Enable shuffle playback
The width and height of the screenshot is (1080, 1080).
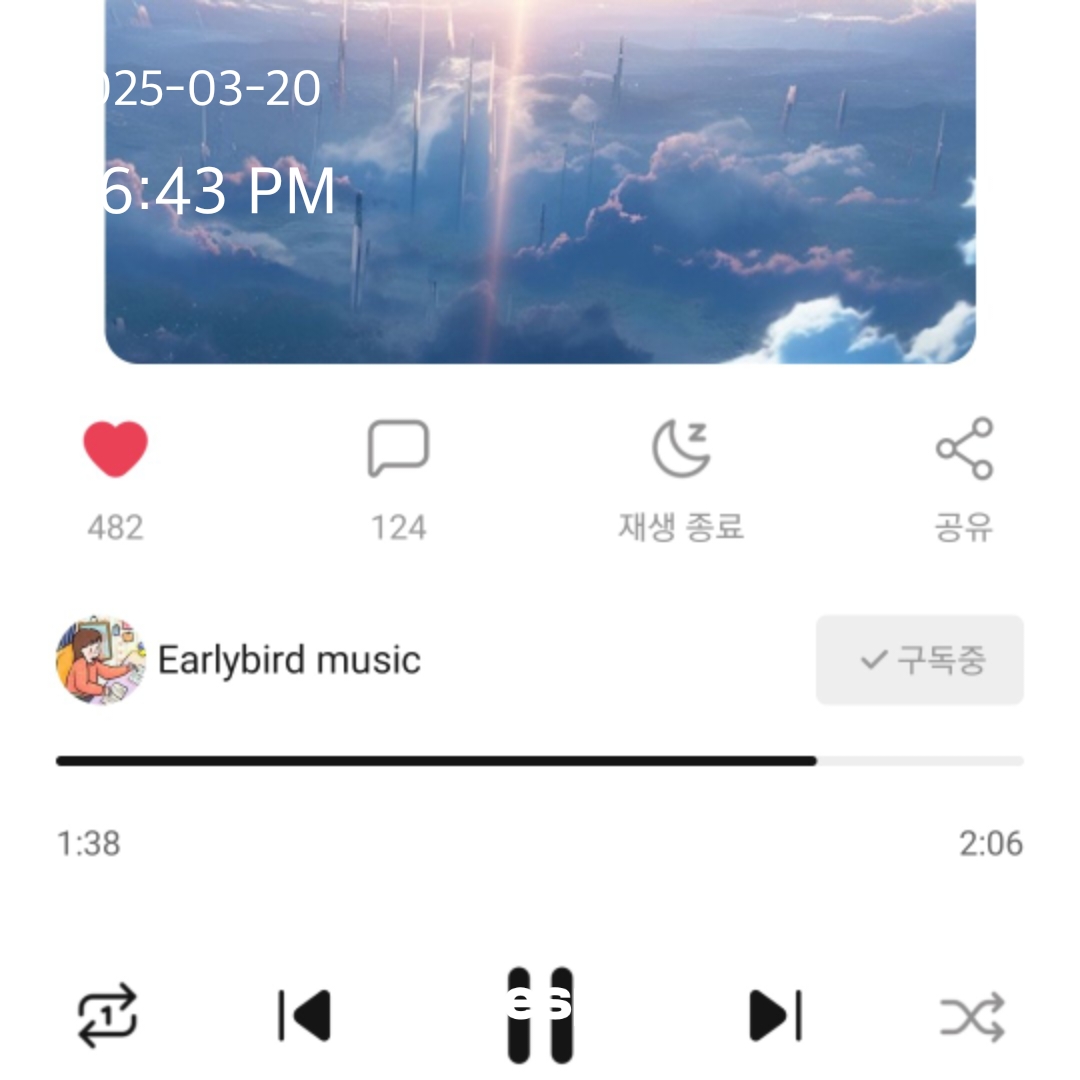[x=972, y=1018]
